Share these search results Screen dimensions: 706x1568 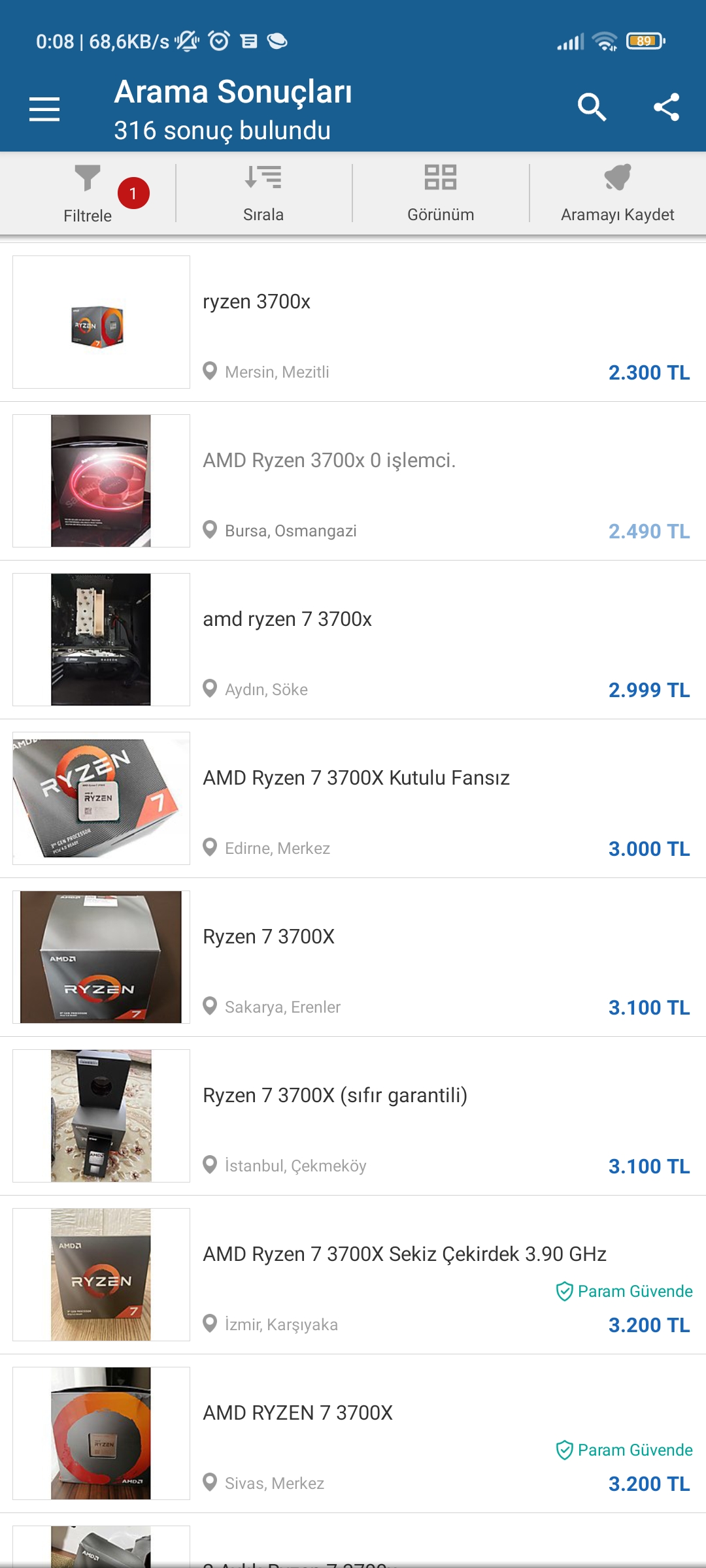(x=666, y=107)
